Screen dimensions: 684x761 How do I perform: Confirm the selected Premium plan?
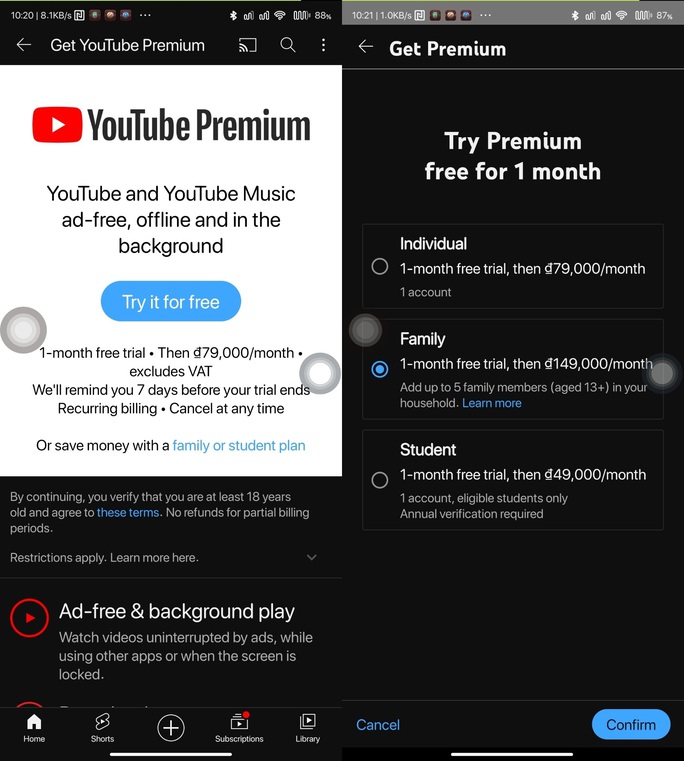631,725
